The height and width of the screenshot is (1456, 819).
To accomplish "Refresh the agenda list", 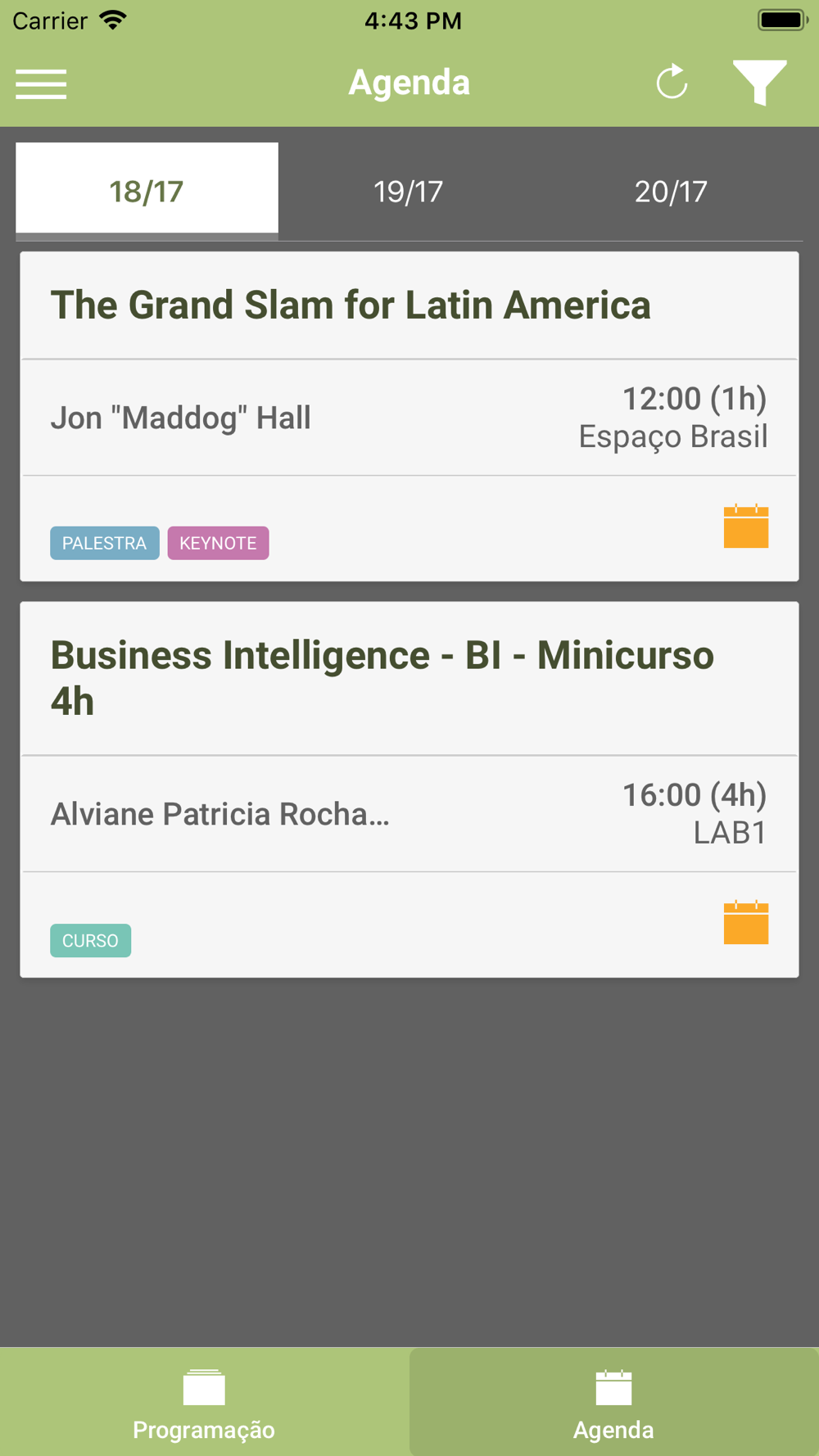I will point(672,82).
